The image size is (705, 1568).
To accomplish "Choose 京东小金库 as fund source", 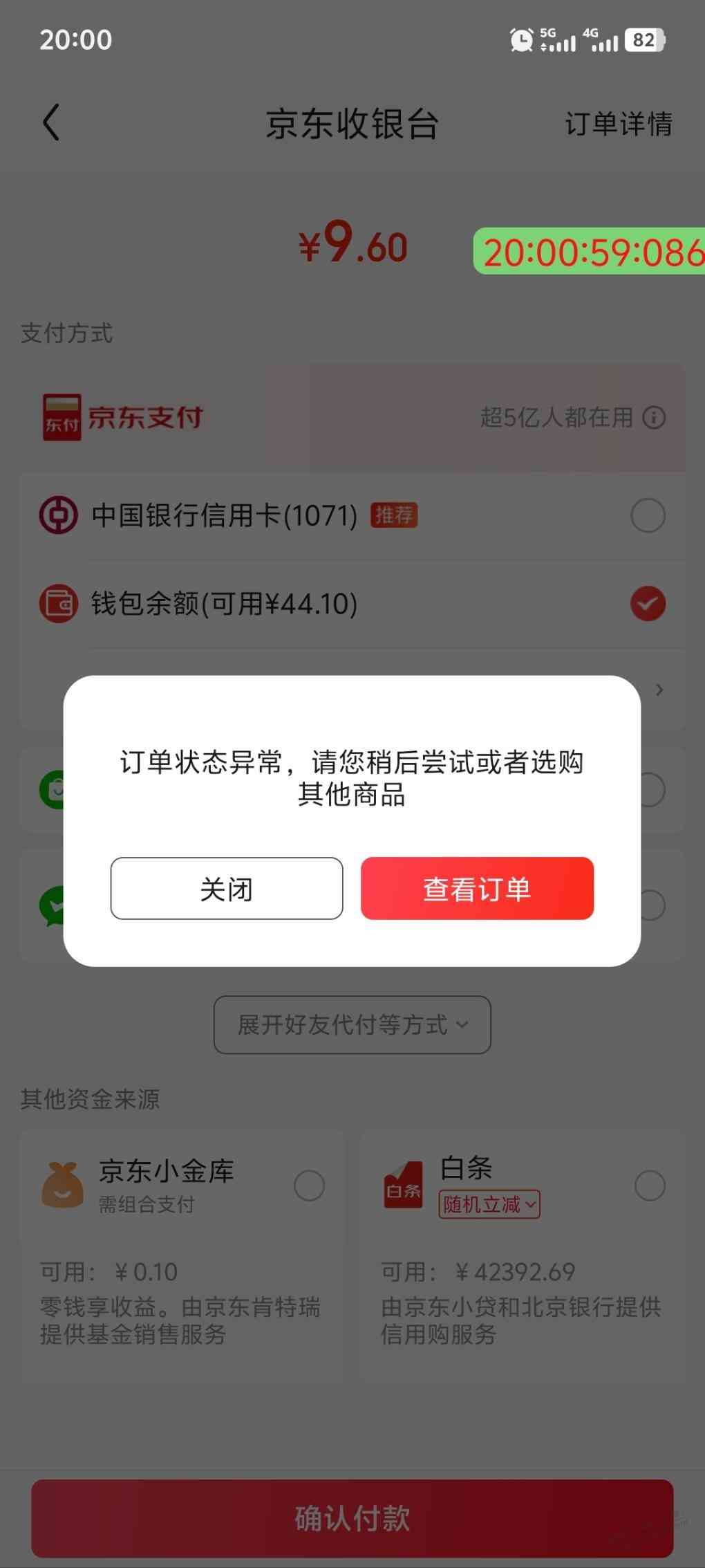I will point(309,1186).
